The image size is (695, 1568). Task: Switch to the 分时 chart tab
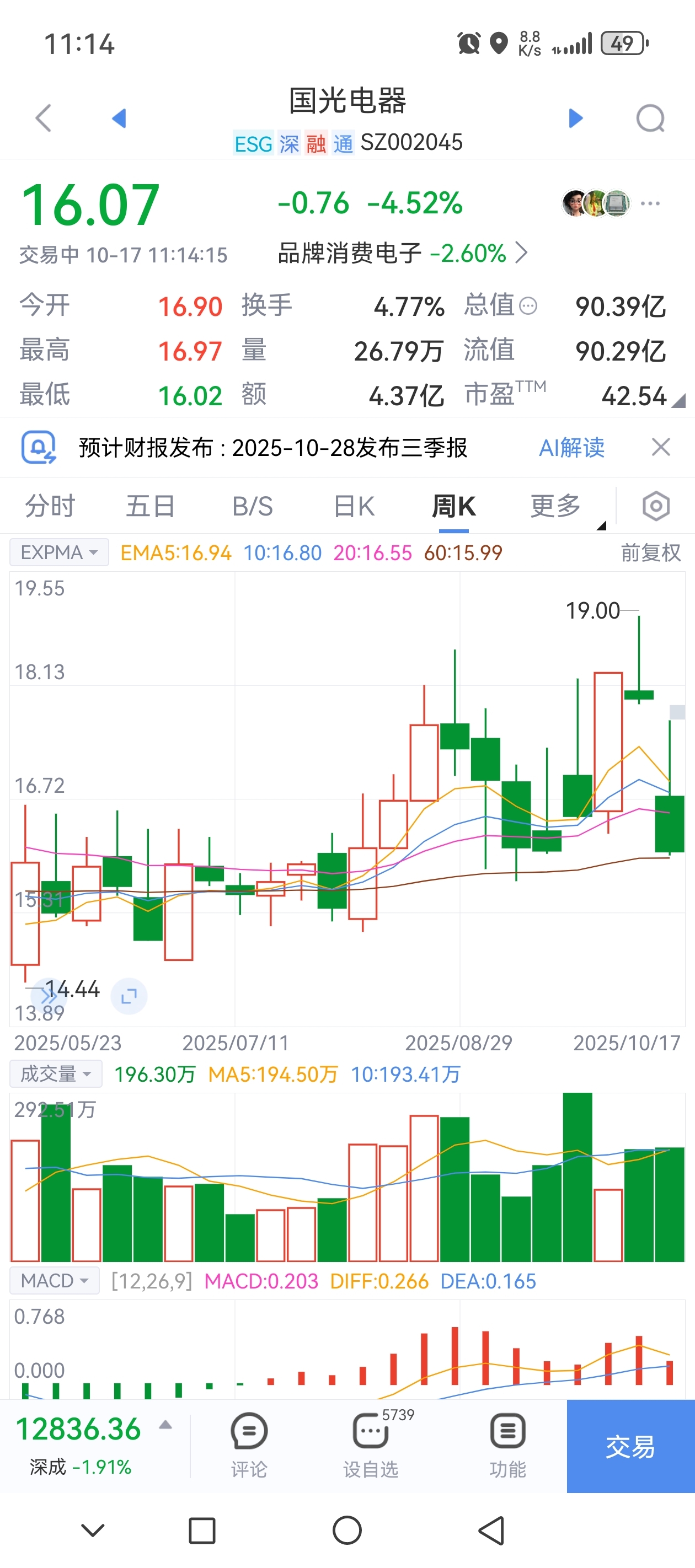point(50,507)
